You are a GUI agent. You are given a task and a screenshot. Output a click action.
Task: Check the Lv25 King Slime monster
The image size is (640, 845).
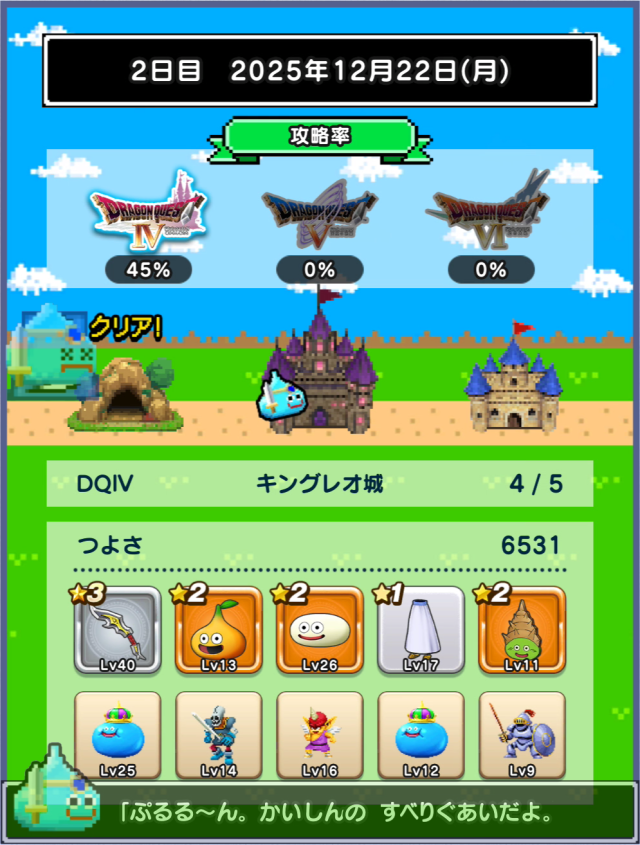coord(117,735)
